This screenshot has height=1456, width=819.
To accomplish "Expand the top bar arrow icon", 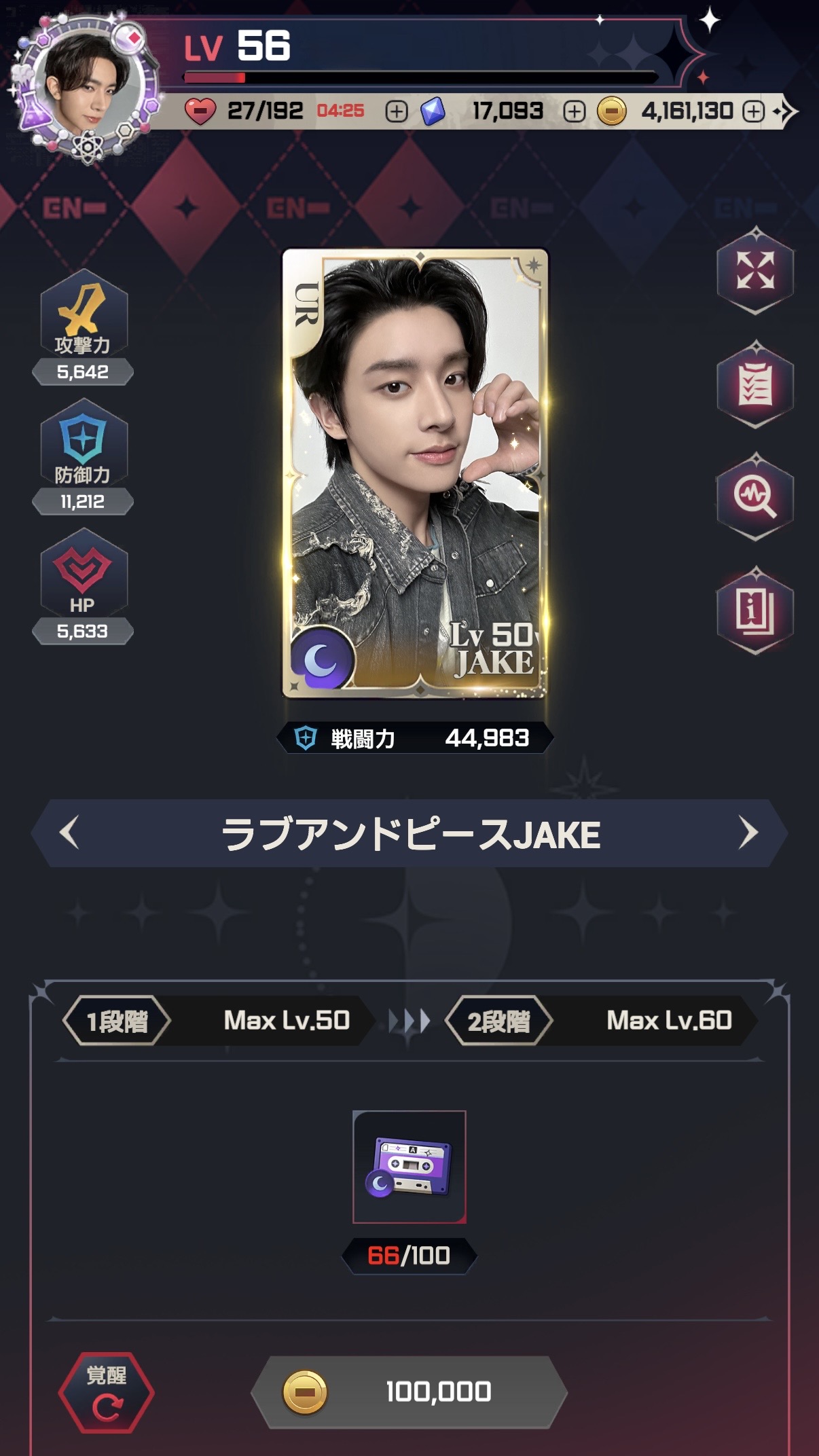I will point(786,111).
